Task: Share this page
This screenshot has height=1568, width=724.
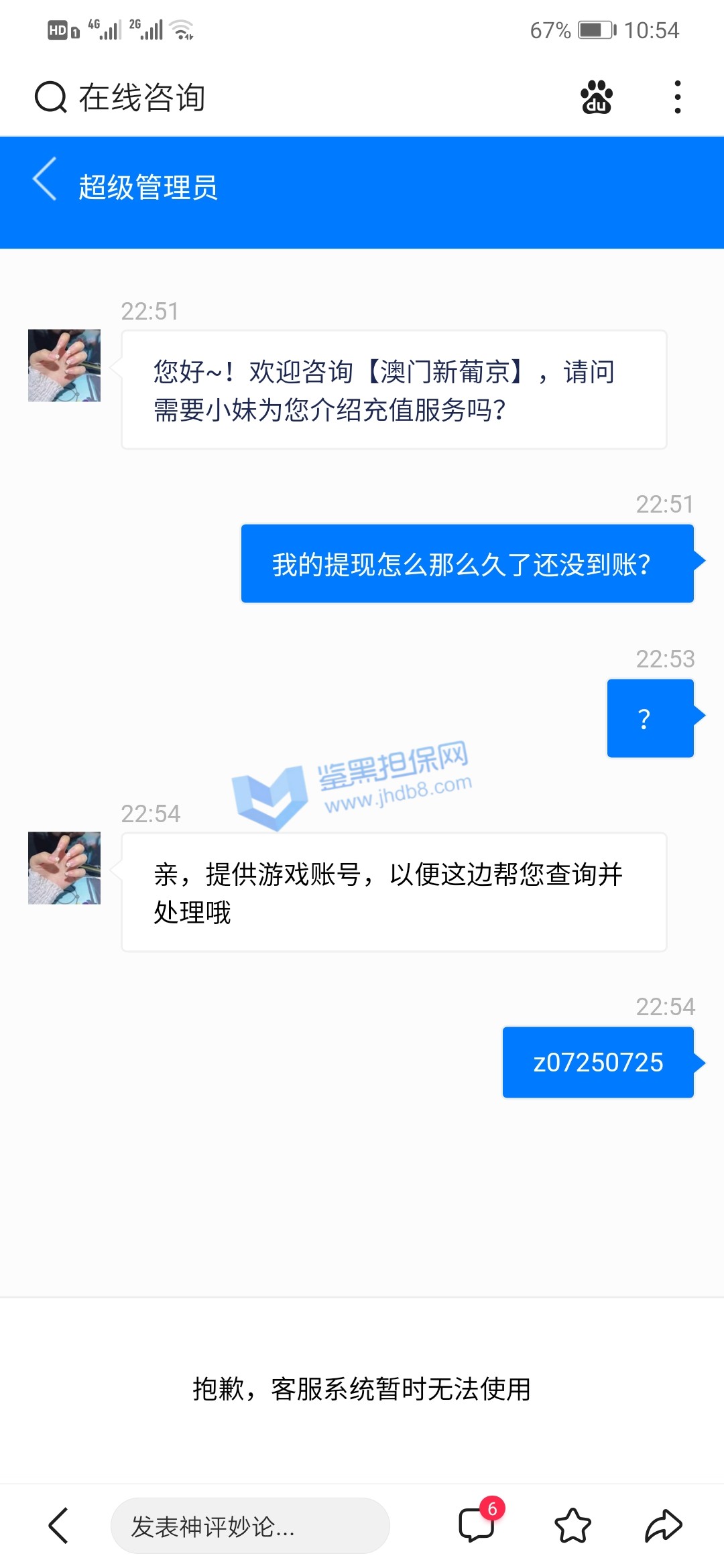Action: tap(663, 1526)
